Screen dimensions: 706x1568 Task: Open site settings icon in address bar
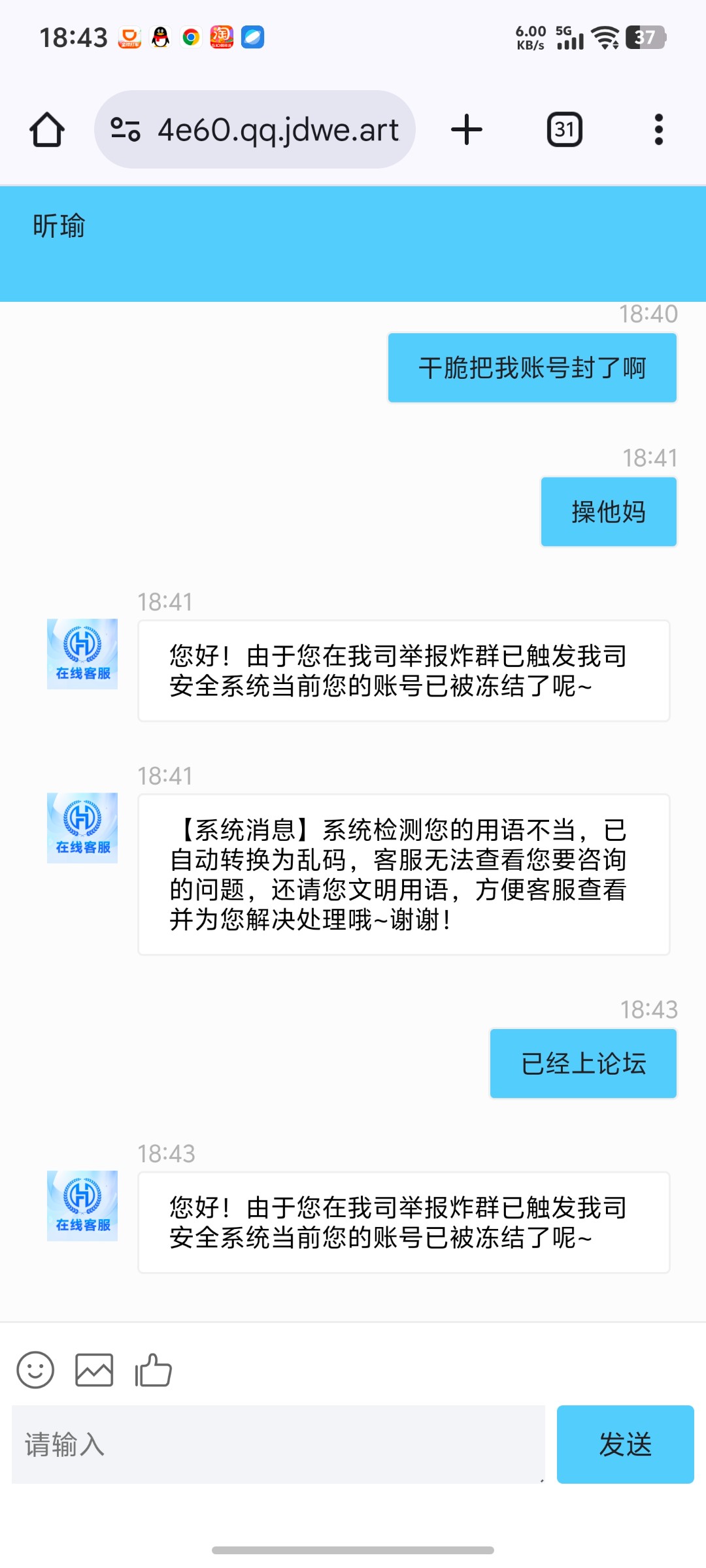coord(126,129)
